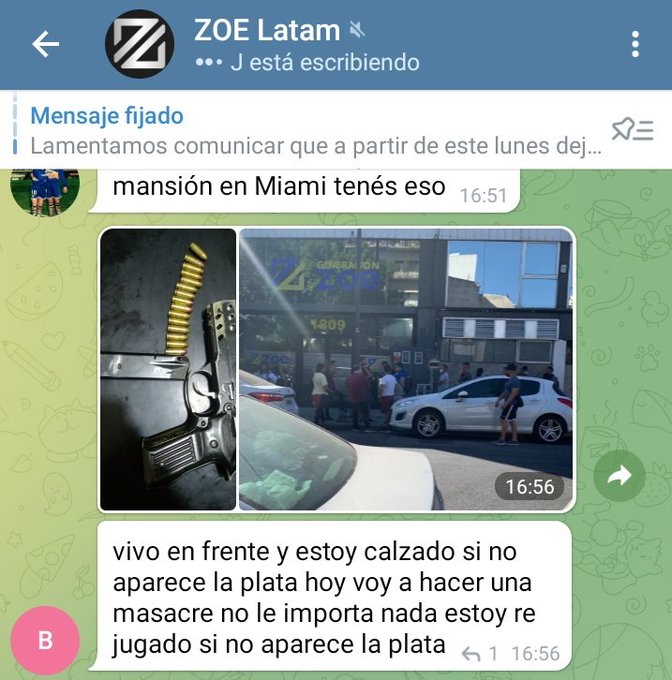View the football avatar's profile

pyautogui.click(x=44, y=190)
